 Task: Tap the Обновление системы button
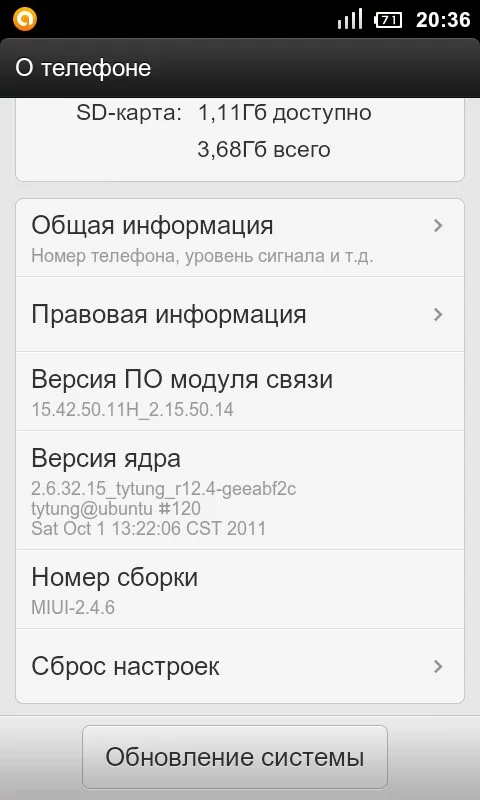point(235,757)
